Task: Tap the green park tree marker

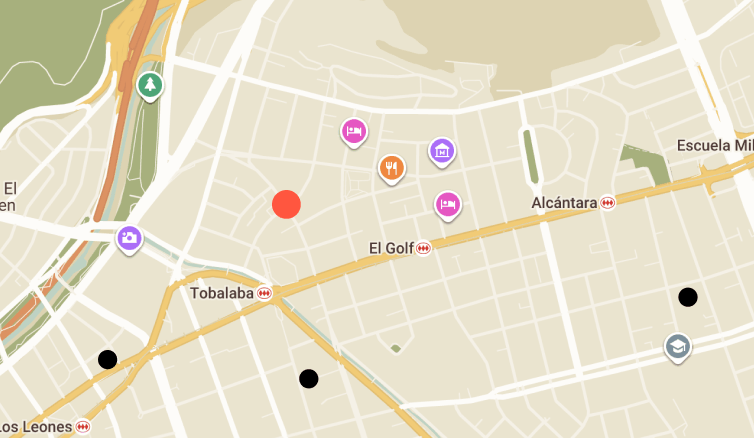Action: 150,85
